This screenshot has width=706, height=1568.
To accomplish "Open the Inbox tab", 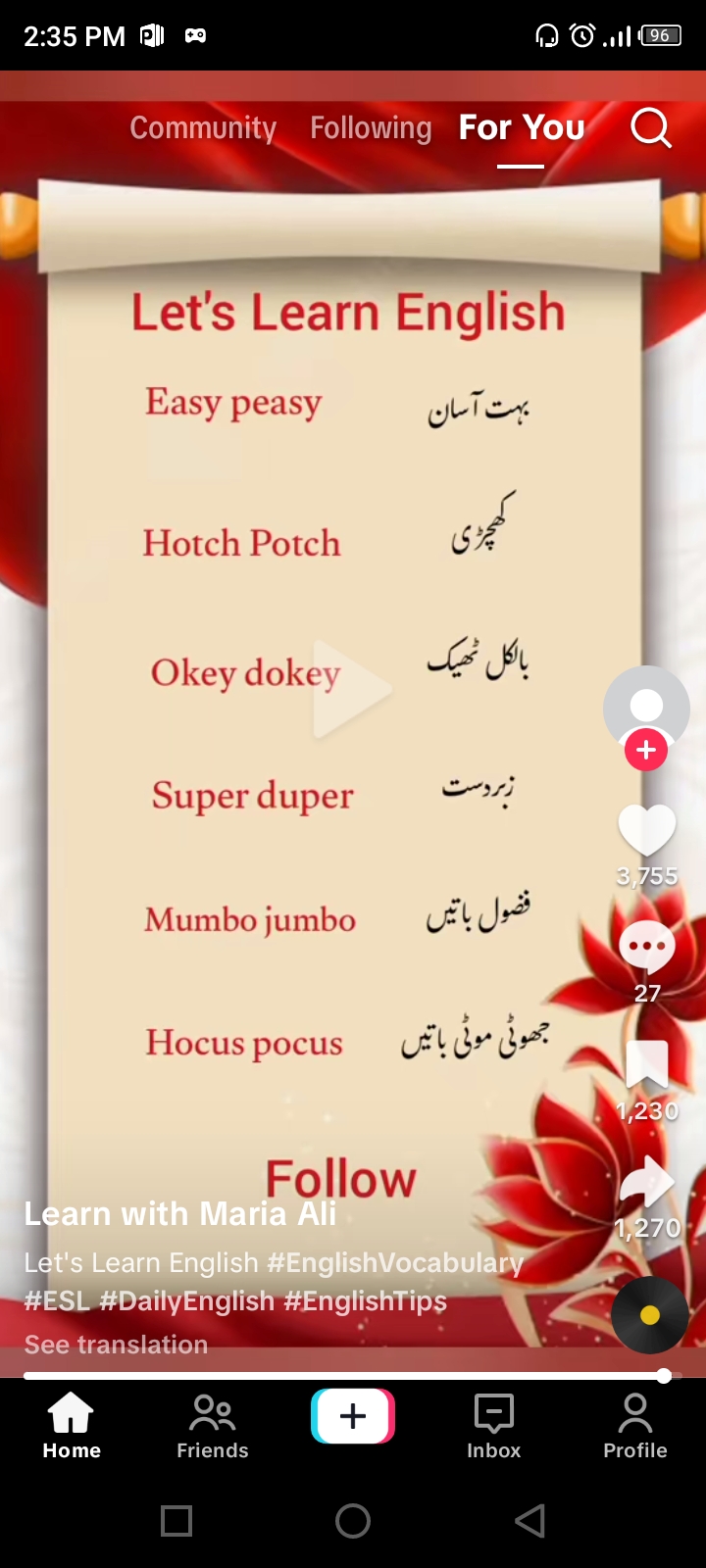I will (494, 1427).
